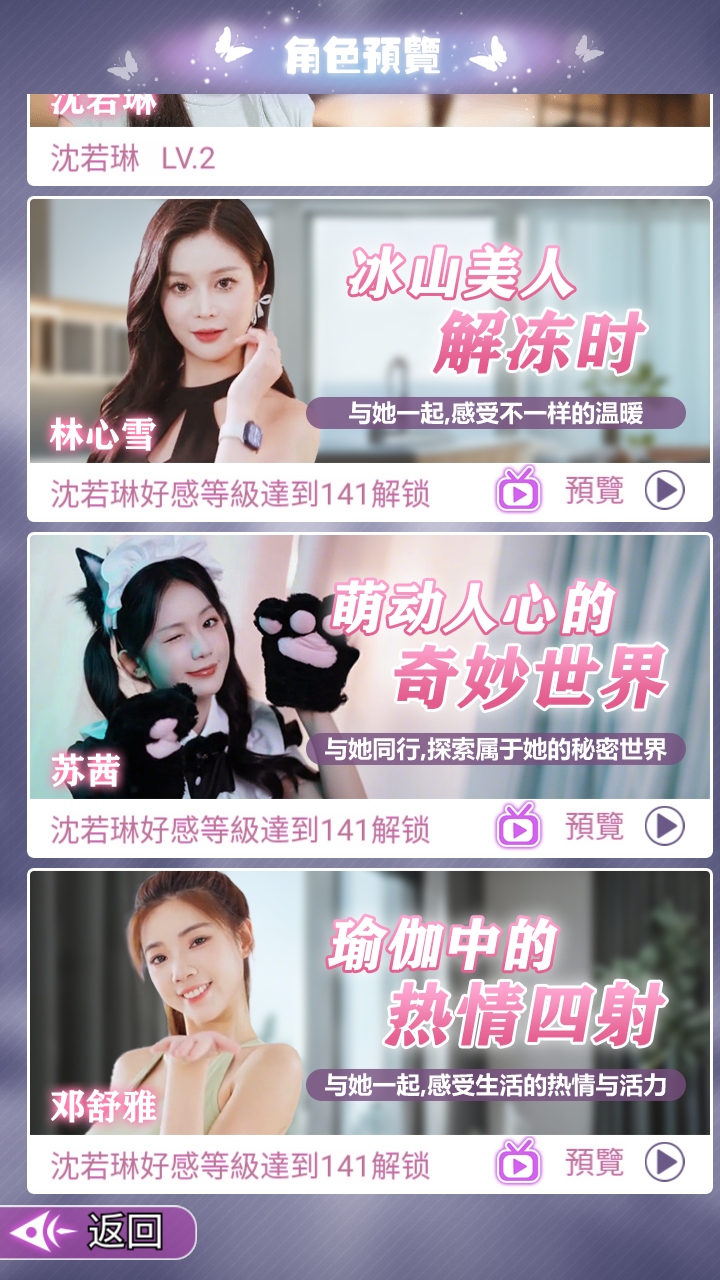This screenshot has height=1280, width=720.
Task: Play the 預覽 preview for 苏茜
Action: tap(664, 827)
